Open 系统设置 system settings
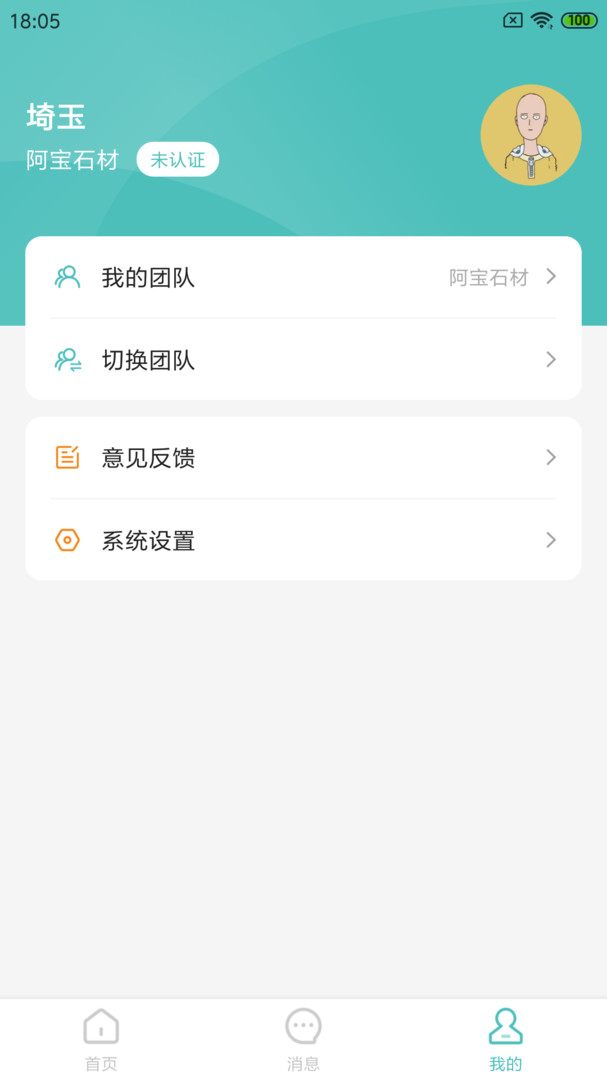Image resolution: width=607 pixels, height=1080 pixels. pyautogui.click(x=303, y=541)
